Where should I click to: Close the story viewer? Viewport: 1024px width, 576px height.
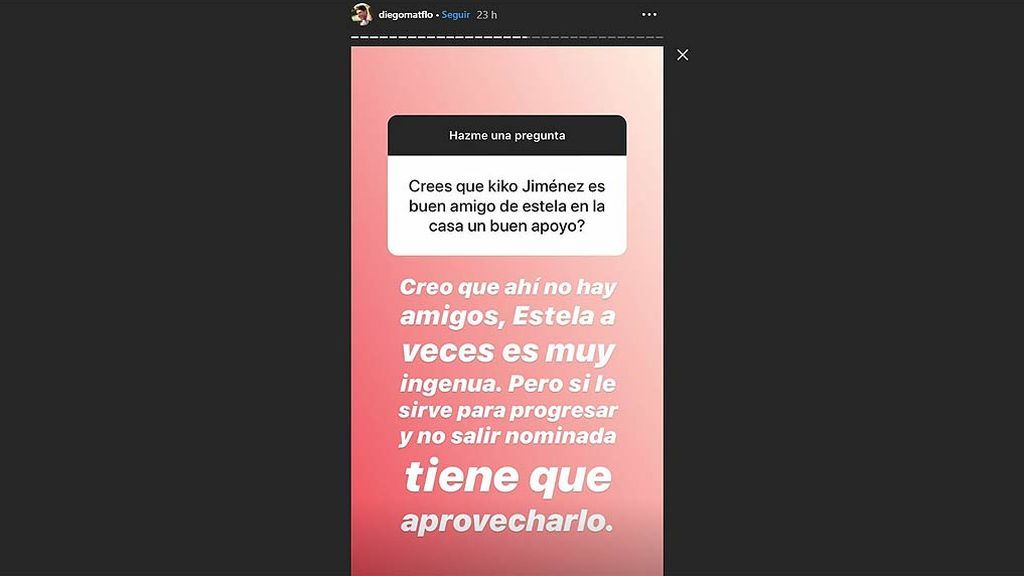pos(683,55)
